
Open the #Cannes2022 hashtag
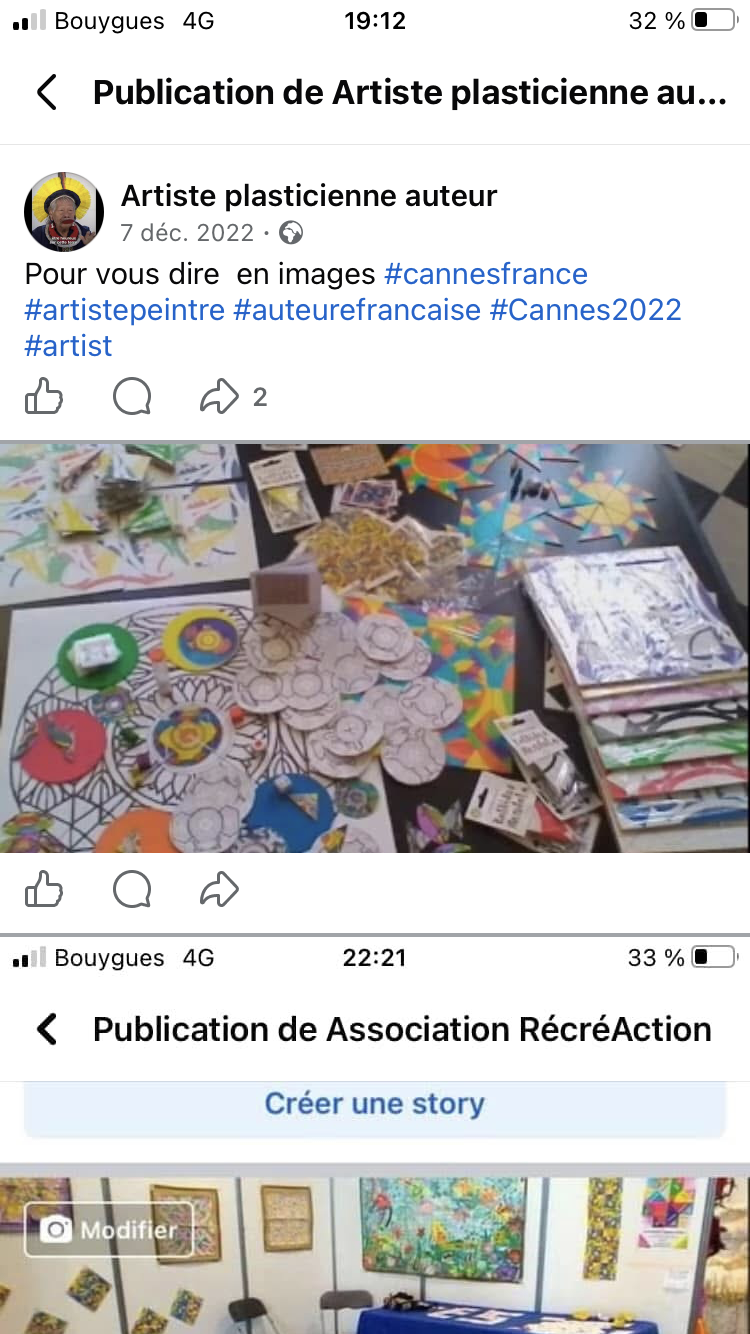pyautogui.click(x=585, y=310)
